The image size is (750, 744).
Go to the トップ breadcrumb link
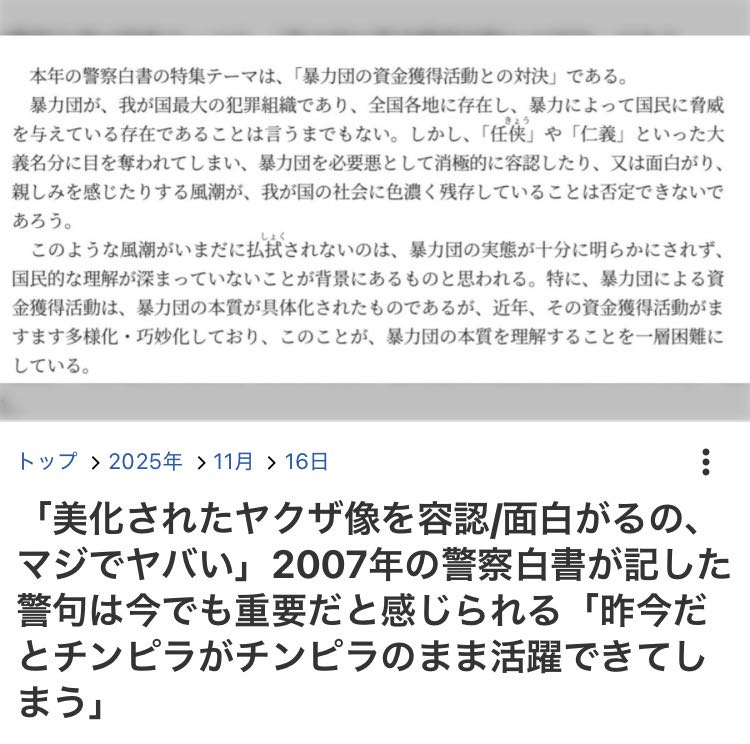tap(47, 462)
